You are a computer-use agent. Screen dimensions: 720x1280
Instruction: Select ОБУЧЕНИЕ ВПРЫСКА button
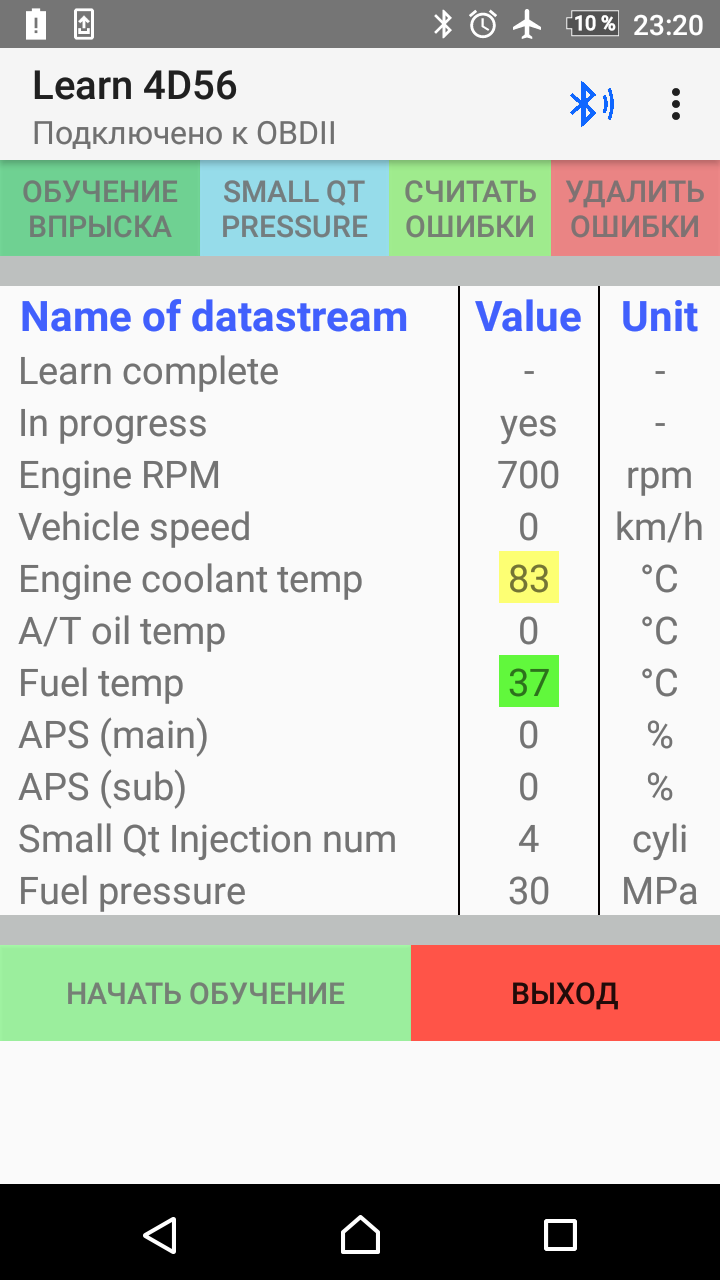[x=100, y=209]
